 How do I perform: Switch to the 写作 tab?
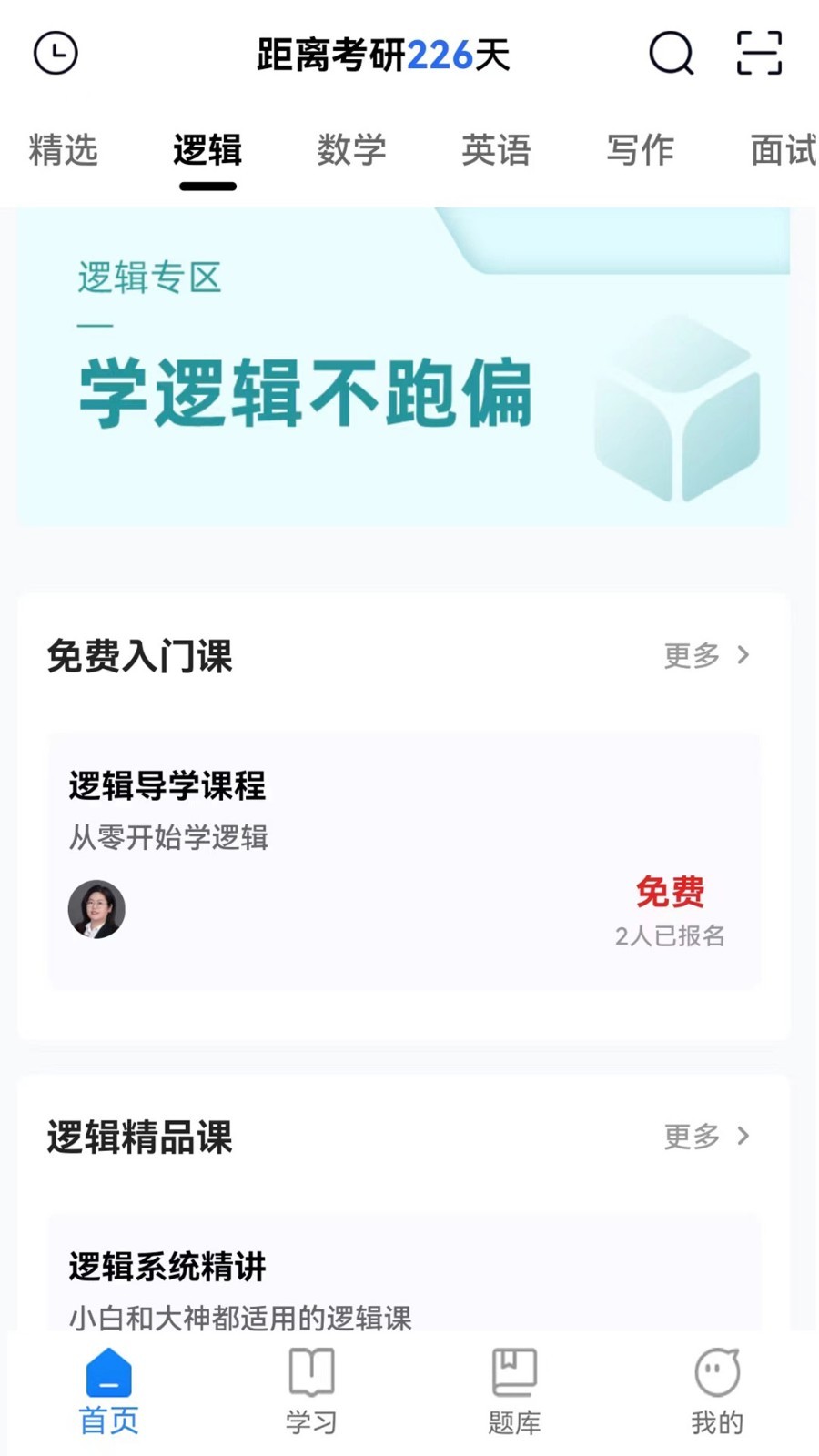click(x=640, y=150)
